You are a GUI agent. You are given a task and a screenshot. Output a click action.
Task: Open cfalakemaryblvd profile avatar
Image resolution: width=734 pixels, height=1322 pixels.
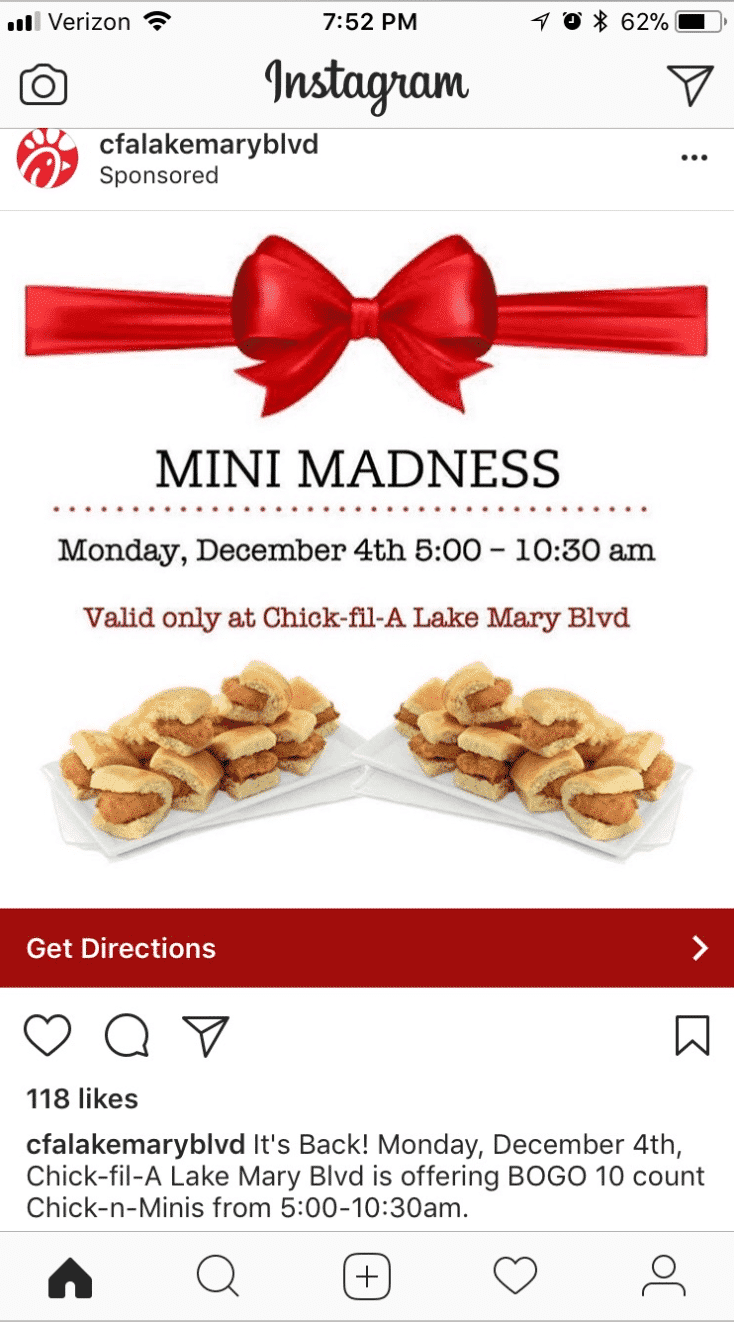click(x=47, y=159)
